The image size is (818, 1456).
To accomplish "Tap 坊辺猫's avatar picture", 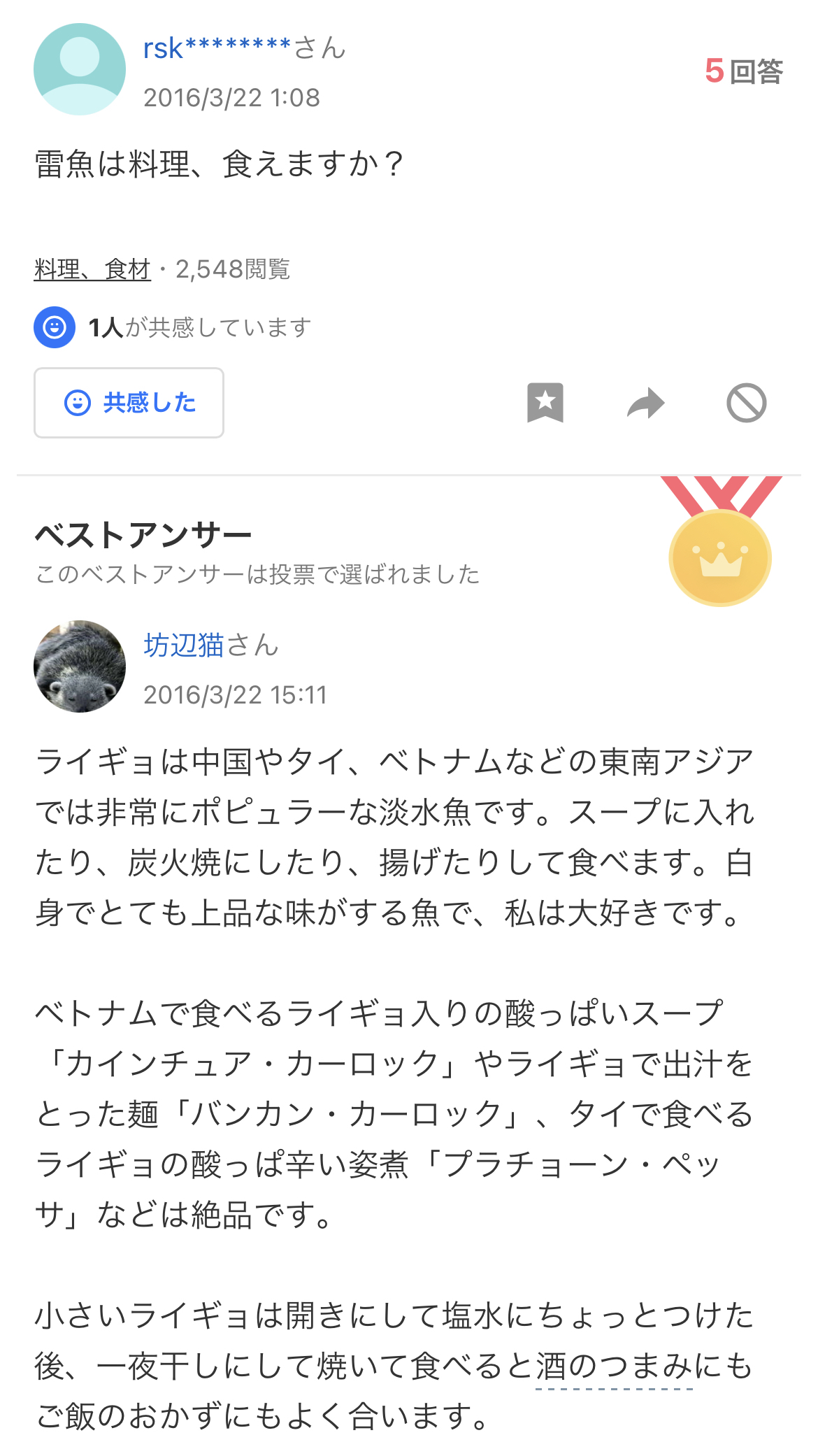I will (x=80, y=666).
